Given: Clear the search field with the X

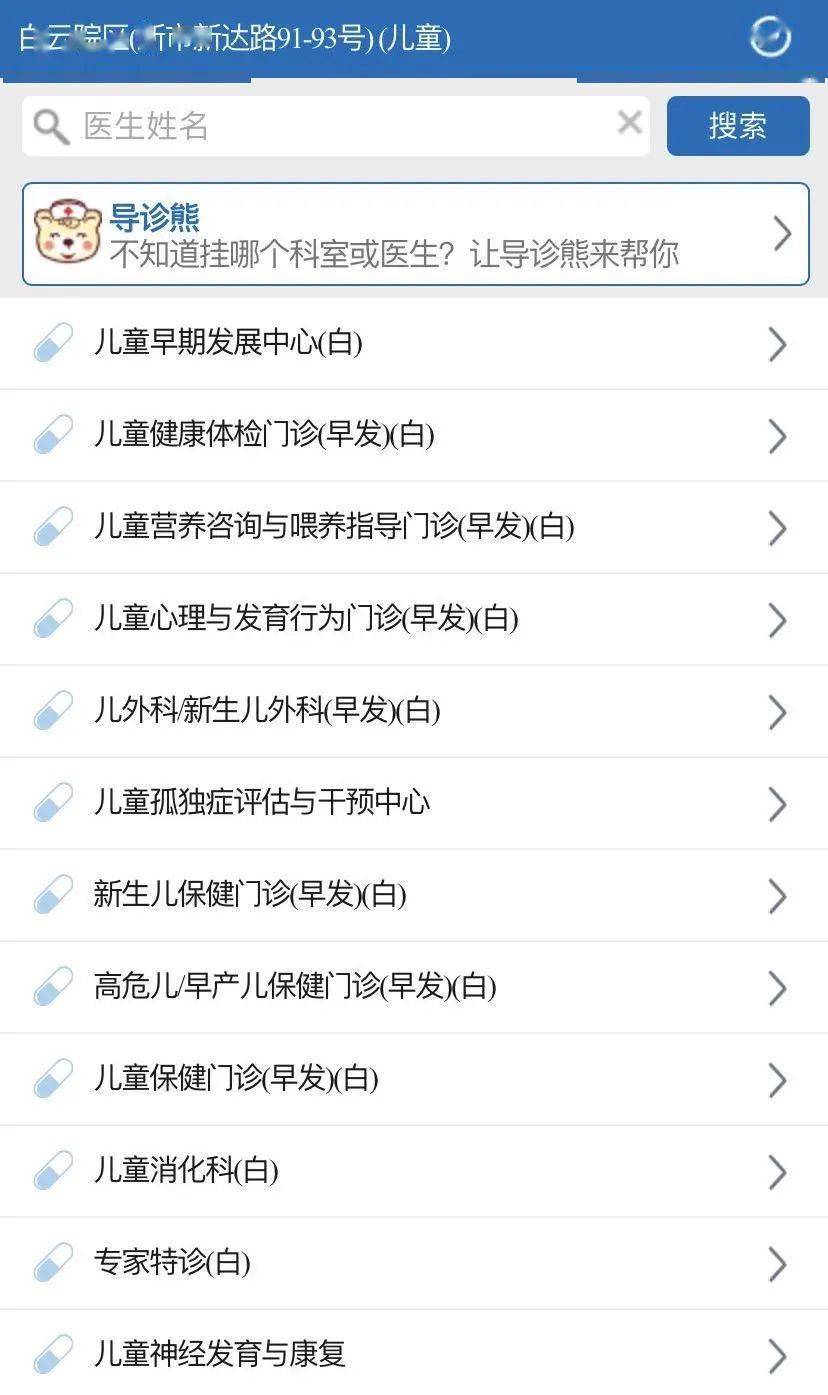Looking at the screenshot, I should 629,123.
